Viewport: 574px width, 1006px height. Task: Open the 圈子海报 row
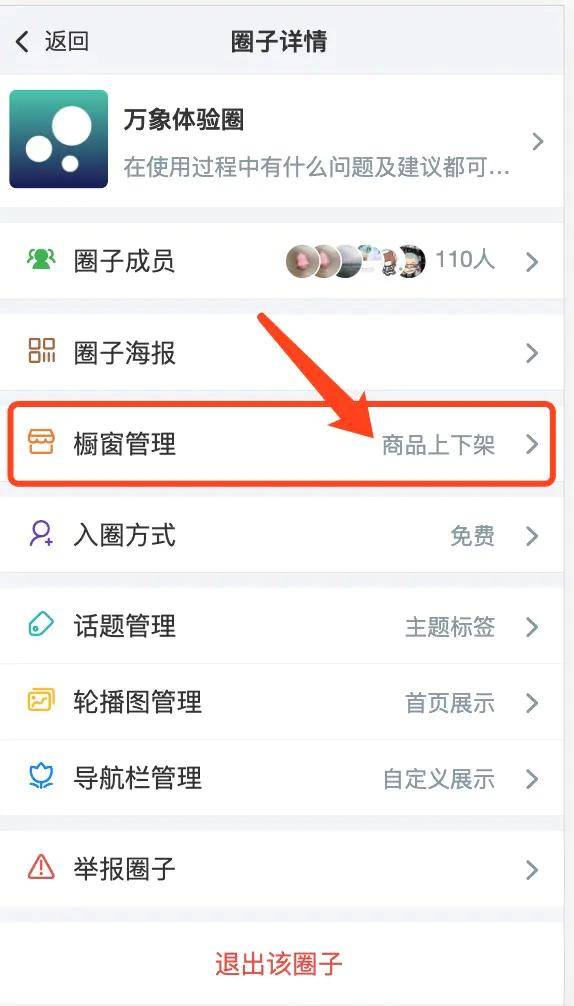(x=281, y=352)
